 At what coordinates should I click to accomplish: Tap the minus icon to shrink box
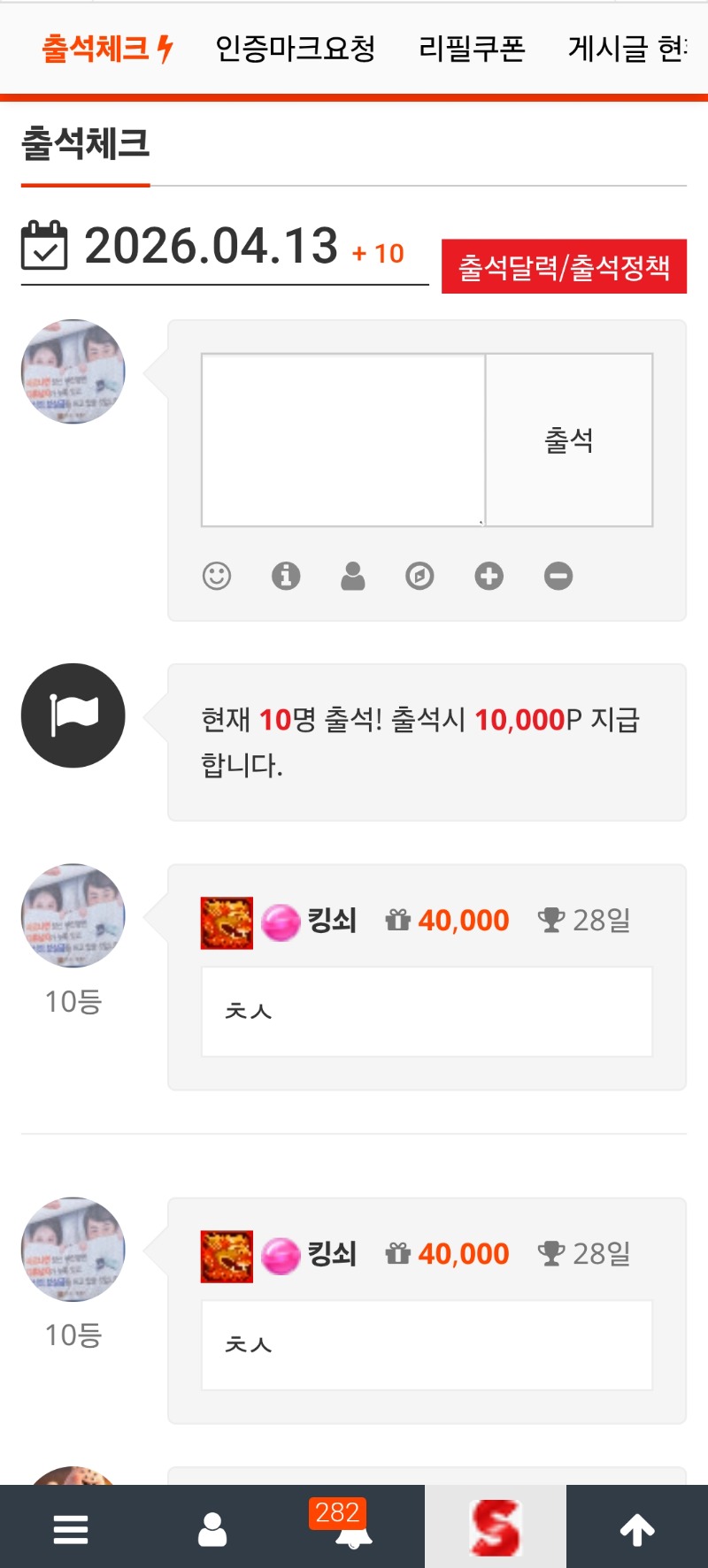click(558, 576)
